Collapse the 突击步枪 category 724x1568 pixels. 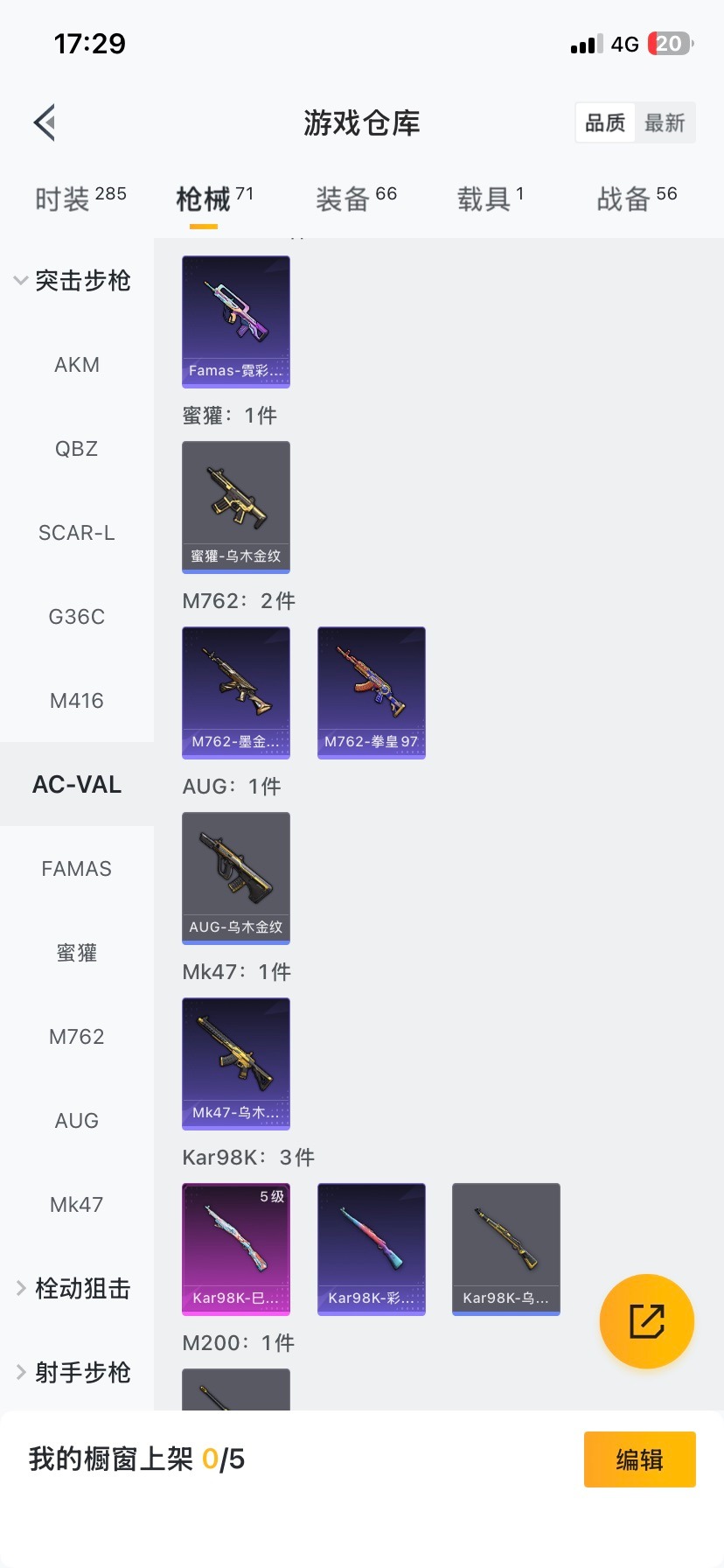[73, 281]
